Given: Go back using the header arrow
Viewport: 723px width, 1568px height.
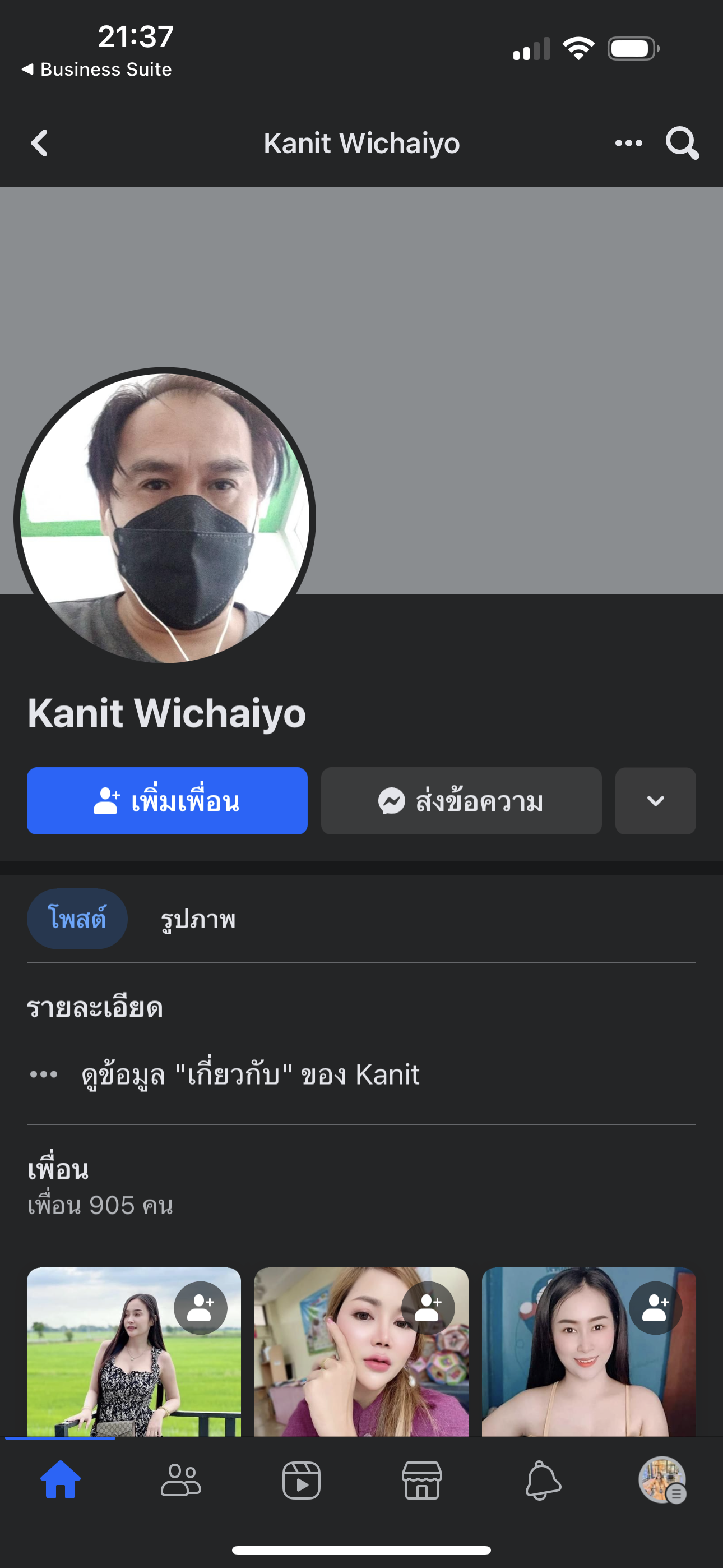Looking at the screenshot, I should tap(40, 144).
